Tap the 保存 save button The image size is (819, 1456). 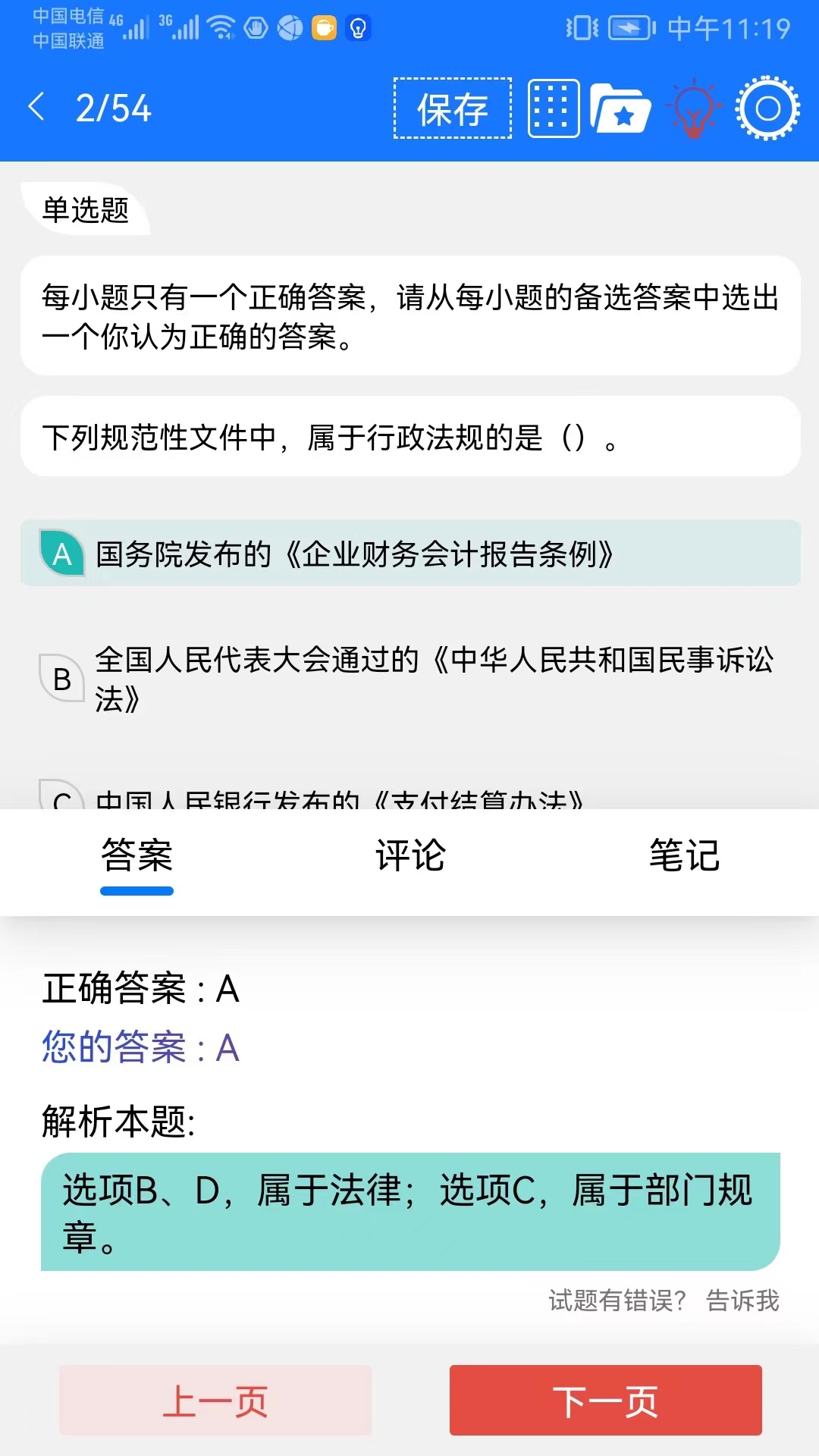pos(452,108)
